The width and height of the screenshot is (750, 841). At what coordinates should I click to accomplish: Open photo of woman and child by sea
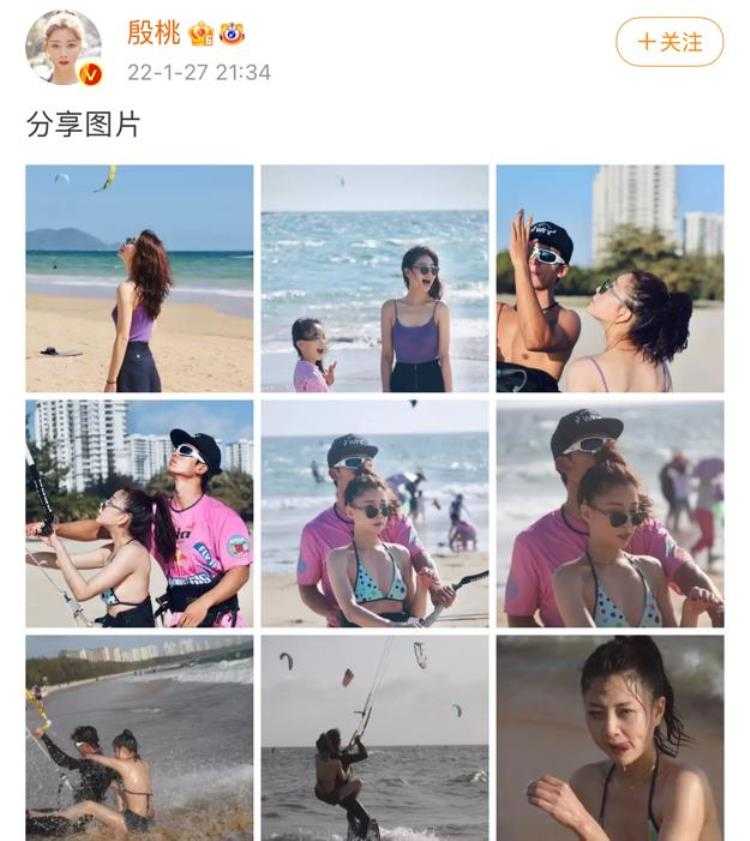375,278
